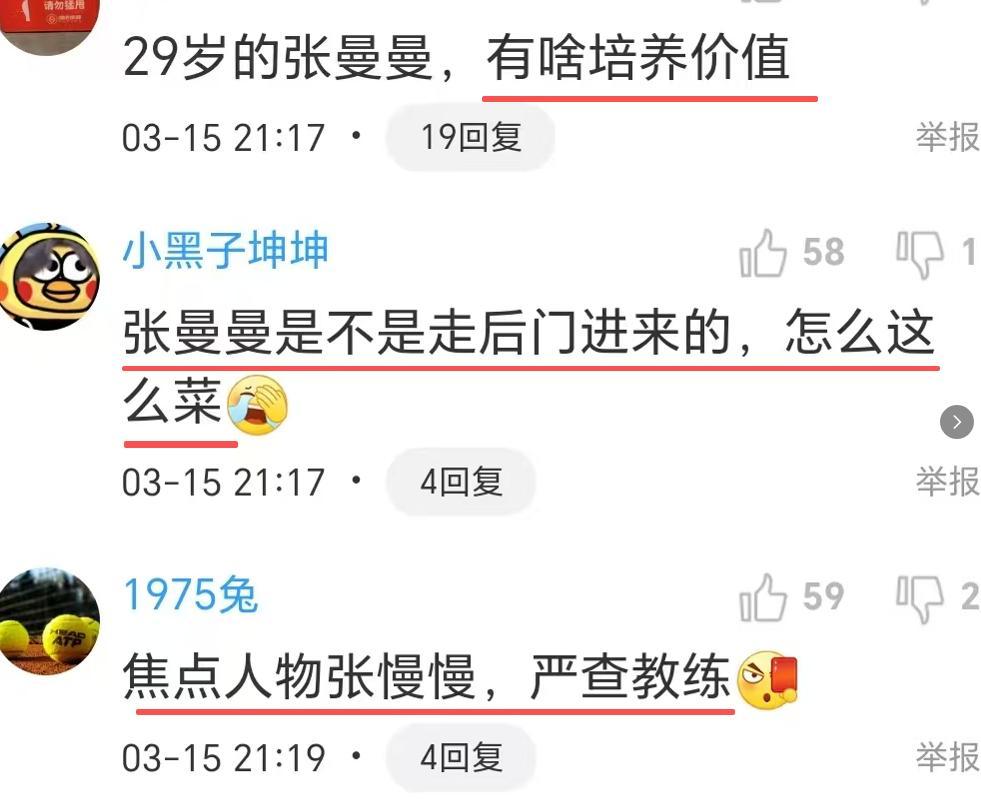Image resolution: width=981 pixels, height=802 pixels.
Task: Dislike 小黑子坤坤's comment
Action: click(x=920, y=253)
